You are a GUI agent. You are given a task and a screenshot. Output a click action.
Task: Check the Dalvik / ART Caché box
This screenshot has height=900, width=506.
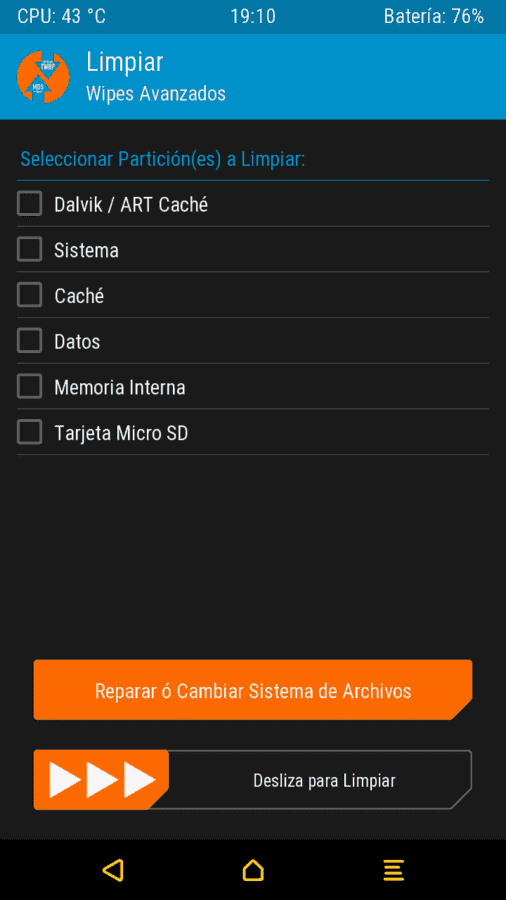click(29, 204)
